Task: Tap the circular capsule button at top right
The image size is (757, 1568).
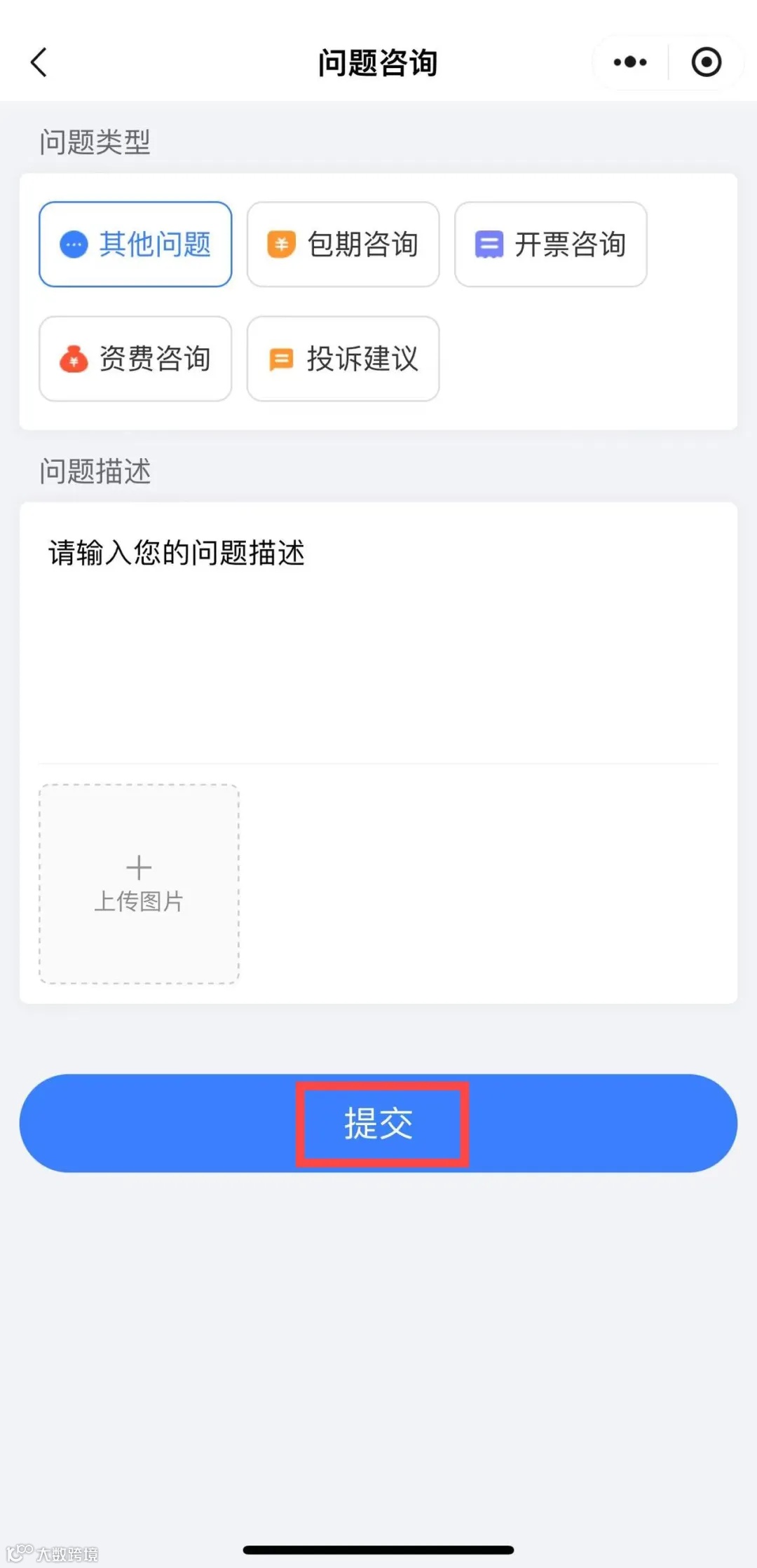Action: [x=707, y=62]
